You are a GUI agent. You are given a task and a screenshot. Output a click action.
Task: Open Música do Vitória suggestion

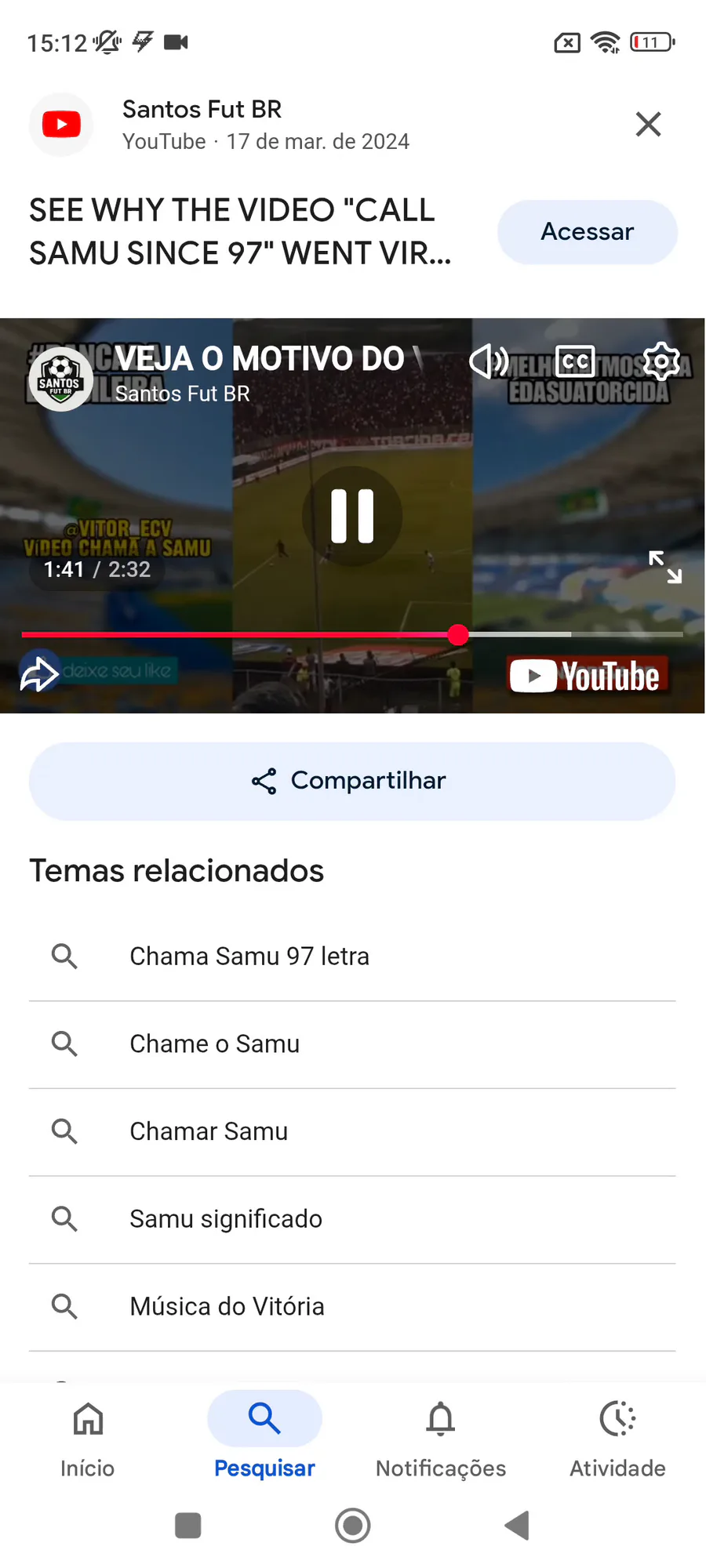227,1307
